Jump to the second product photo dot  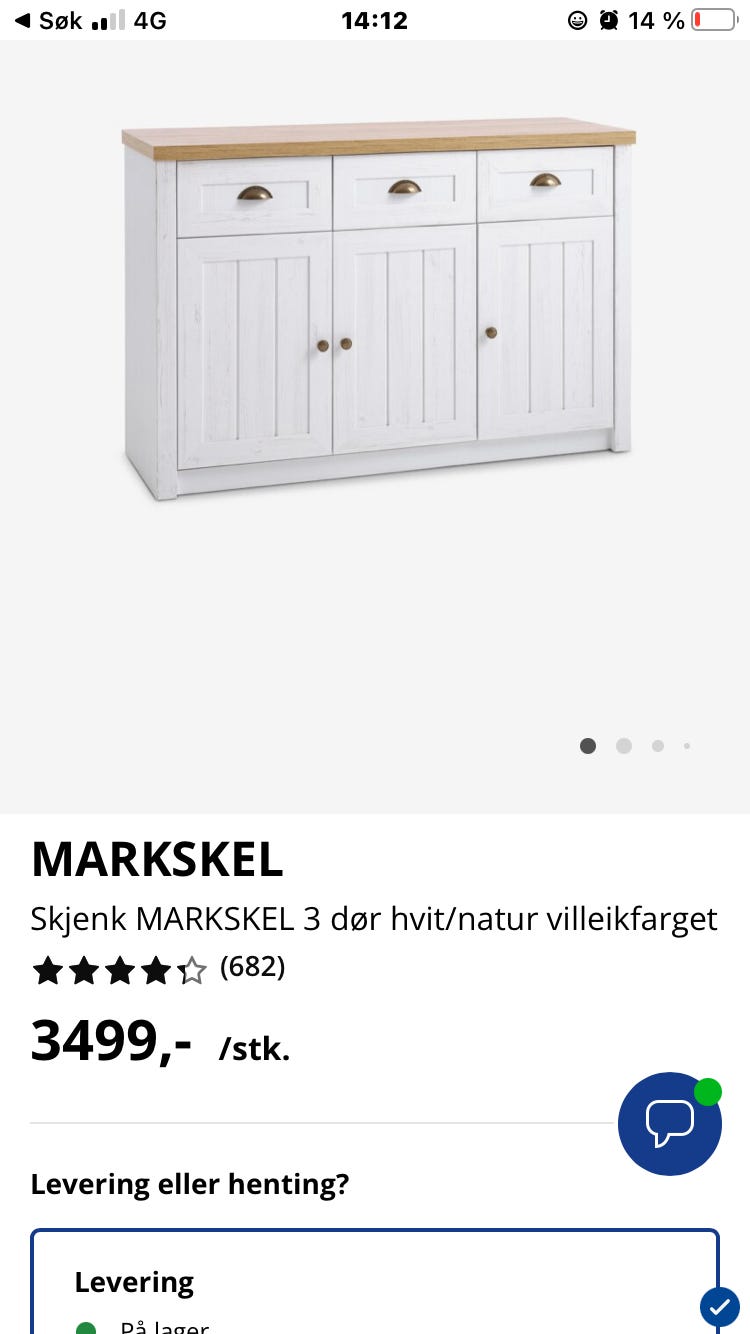(x=624, y=746)
